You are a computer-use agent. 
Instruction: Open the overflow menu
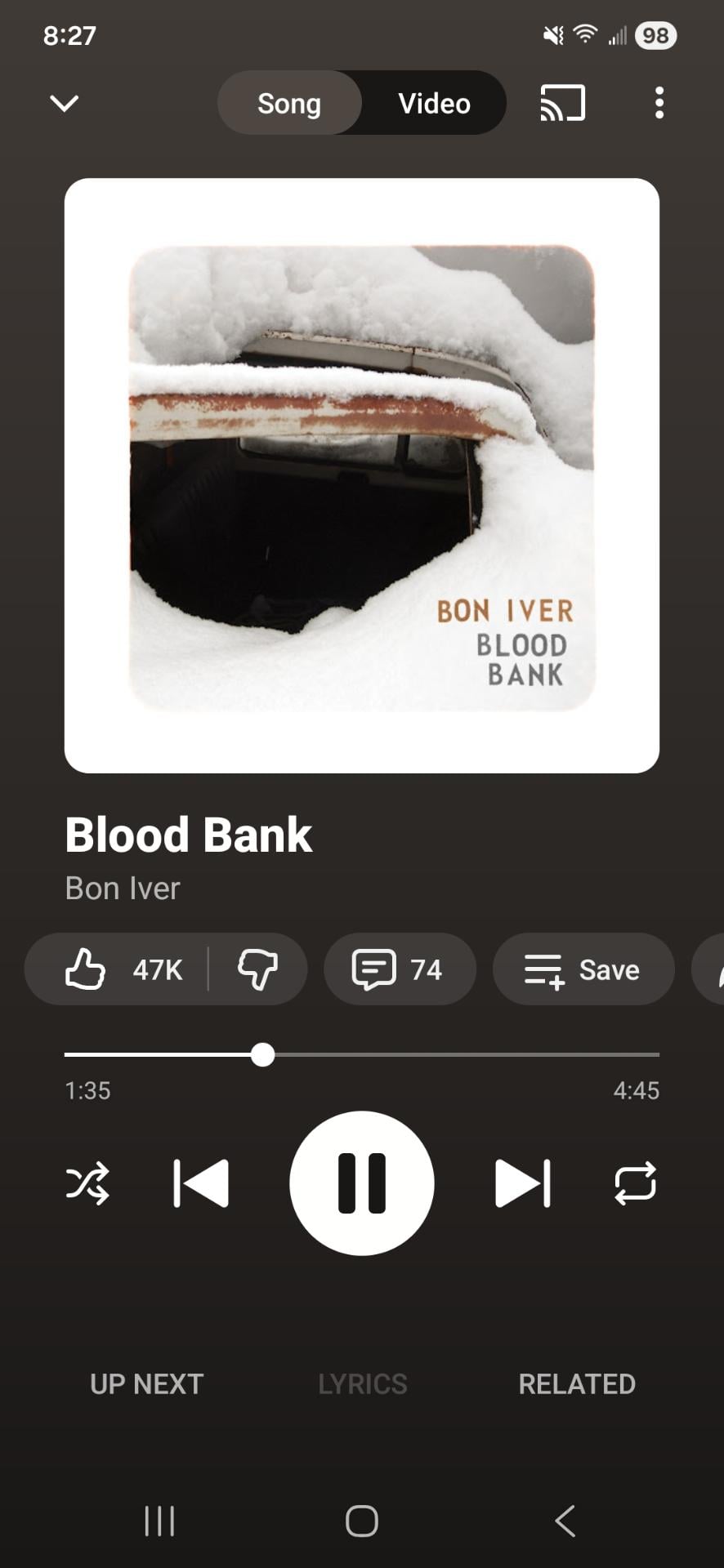pos(659,104)
